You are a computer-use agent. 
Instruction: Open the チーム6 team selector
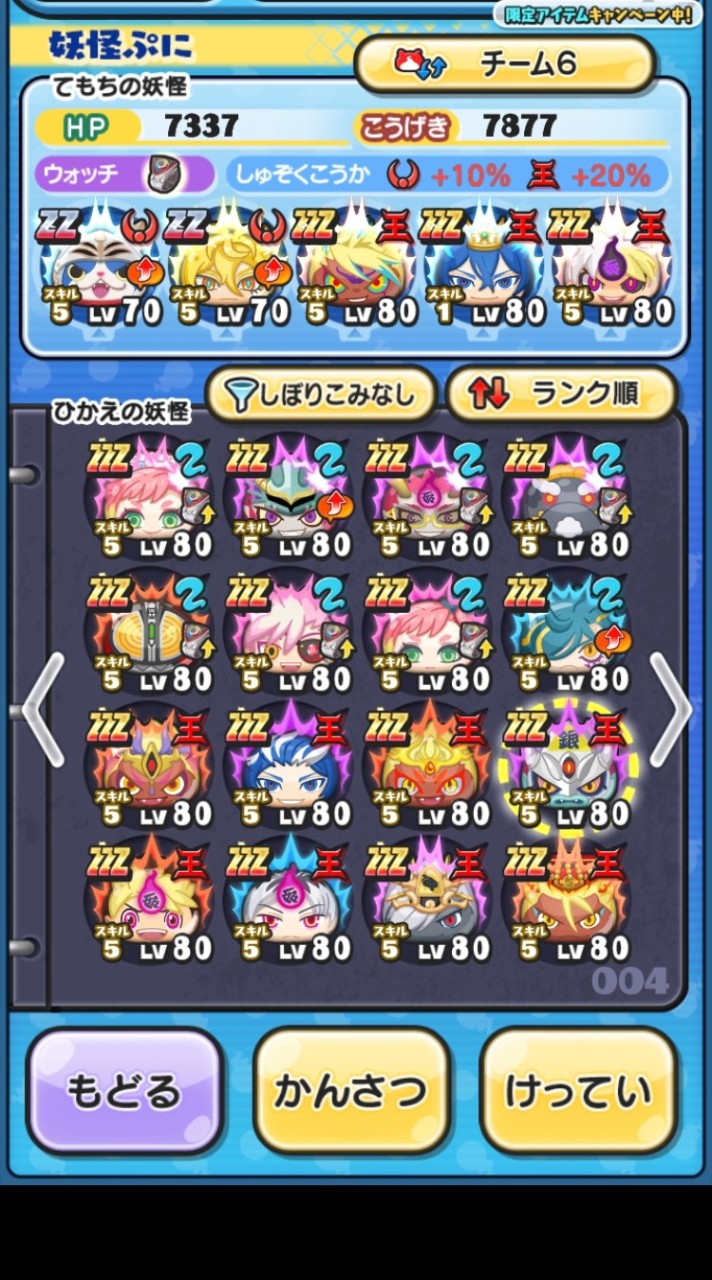point(505,64)
